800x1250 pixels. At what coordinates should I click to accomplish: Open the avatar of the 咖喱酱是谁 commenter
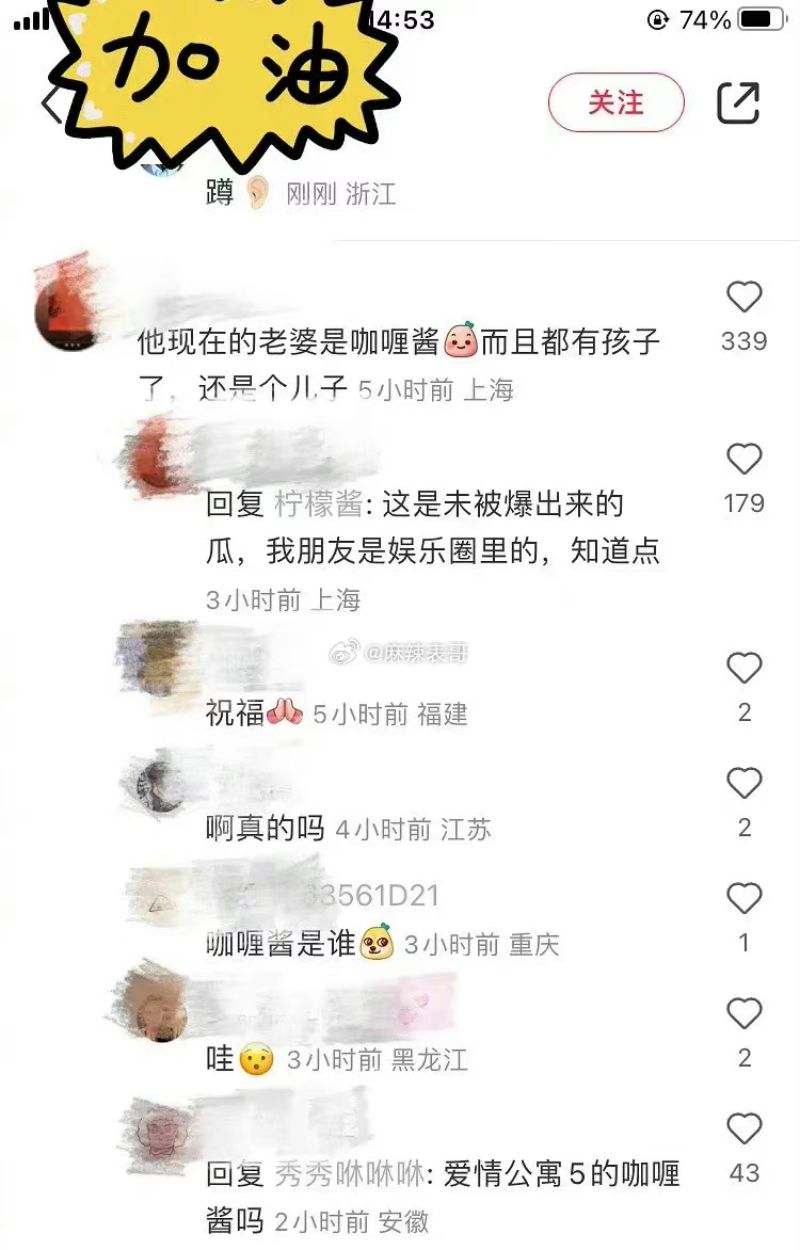[x=159, y=898]
